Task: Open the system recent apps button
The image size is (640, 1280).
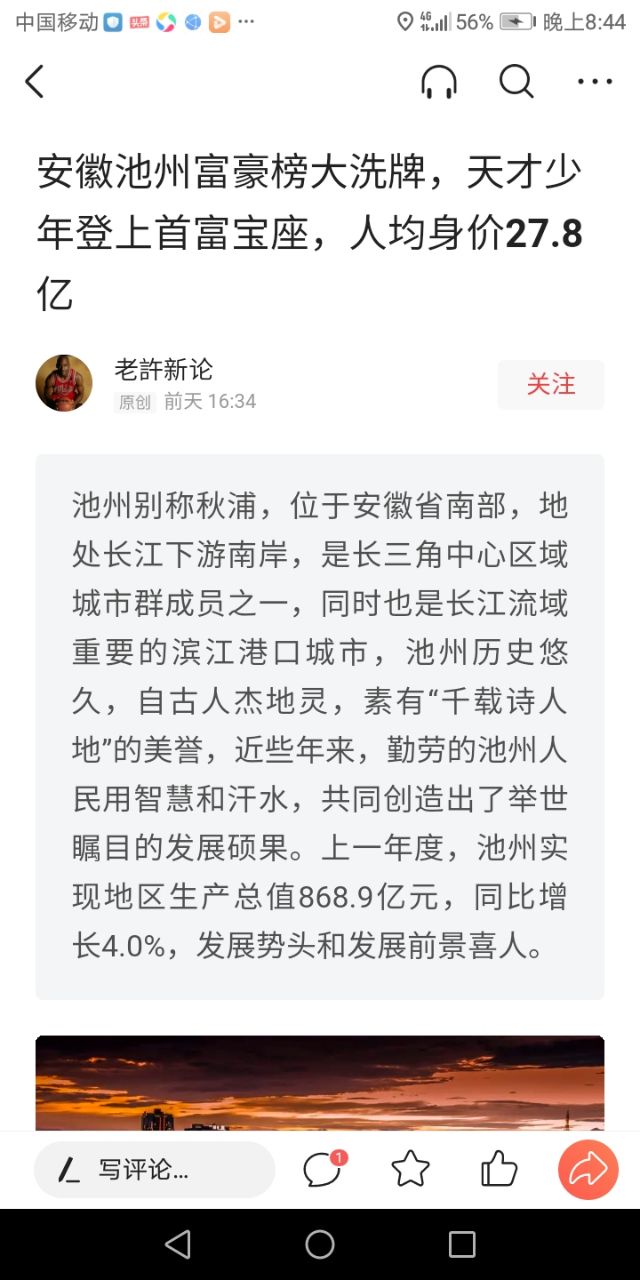Action: click(462, 1244)
